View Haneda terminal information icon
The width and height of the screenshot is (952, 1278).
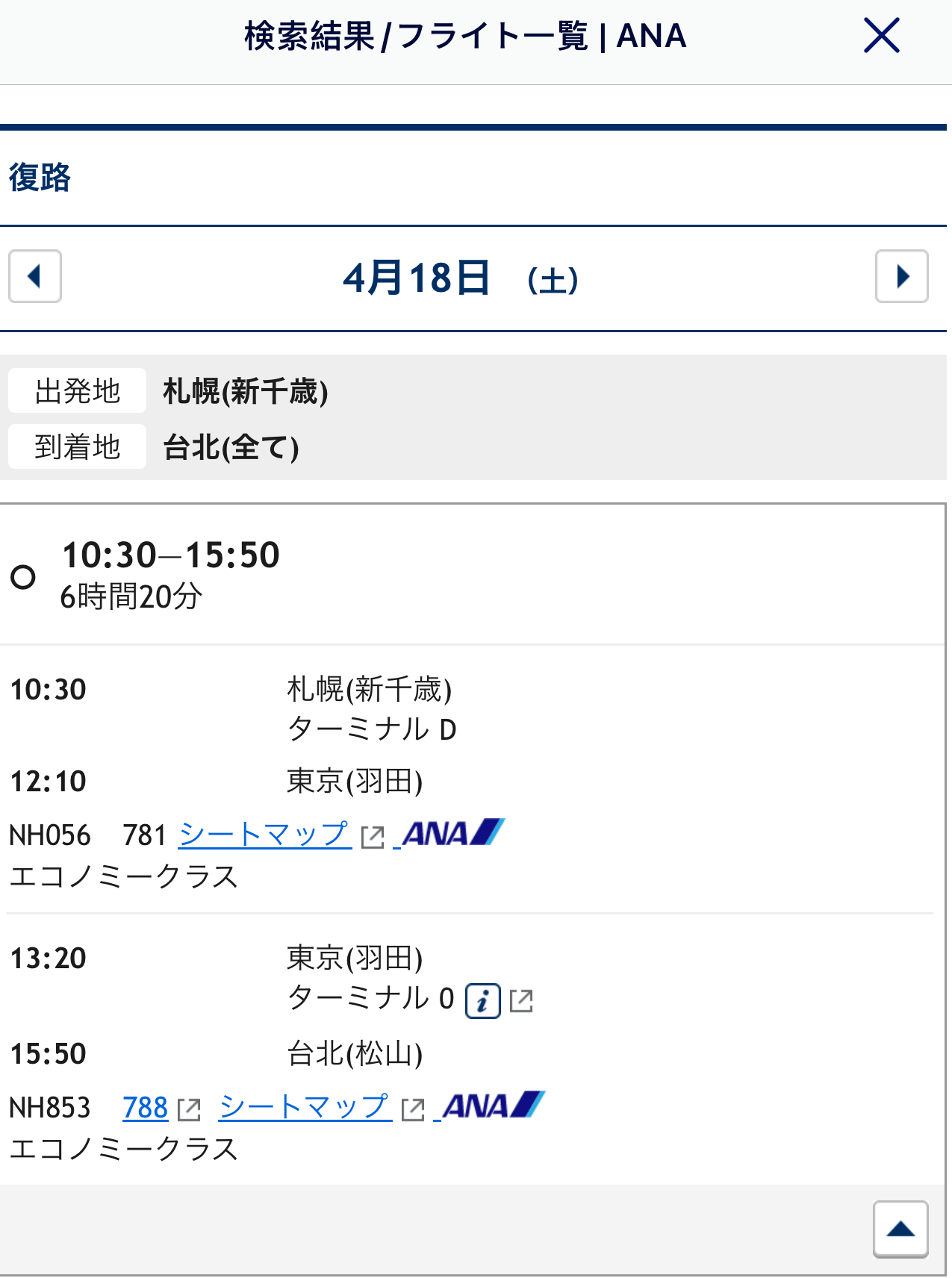[482, 1000]
